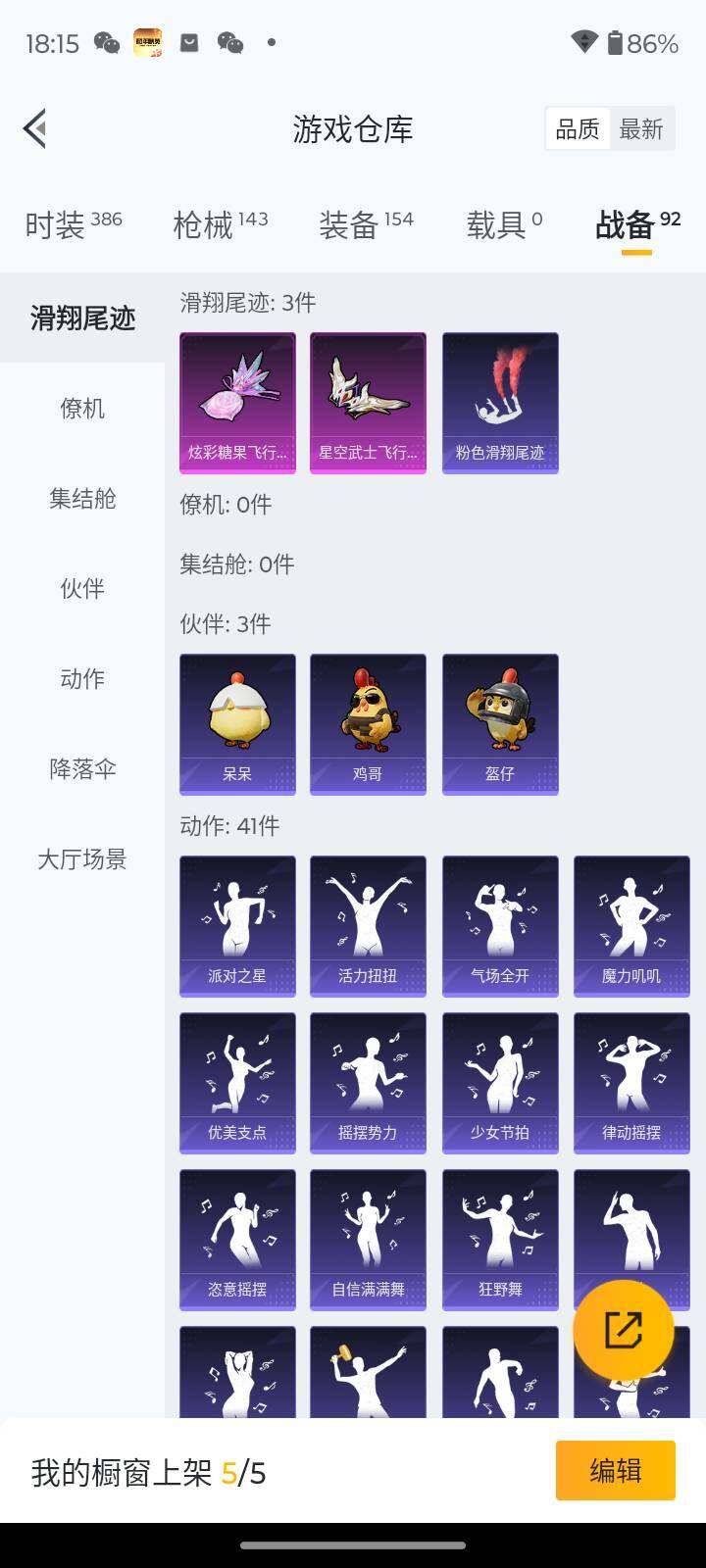Screen dimensions: 706x1568
Task: Sort items by 最新
Action: click(x=641, y=129)
